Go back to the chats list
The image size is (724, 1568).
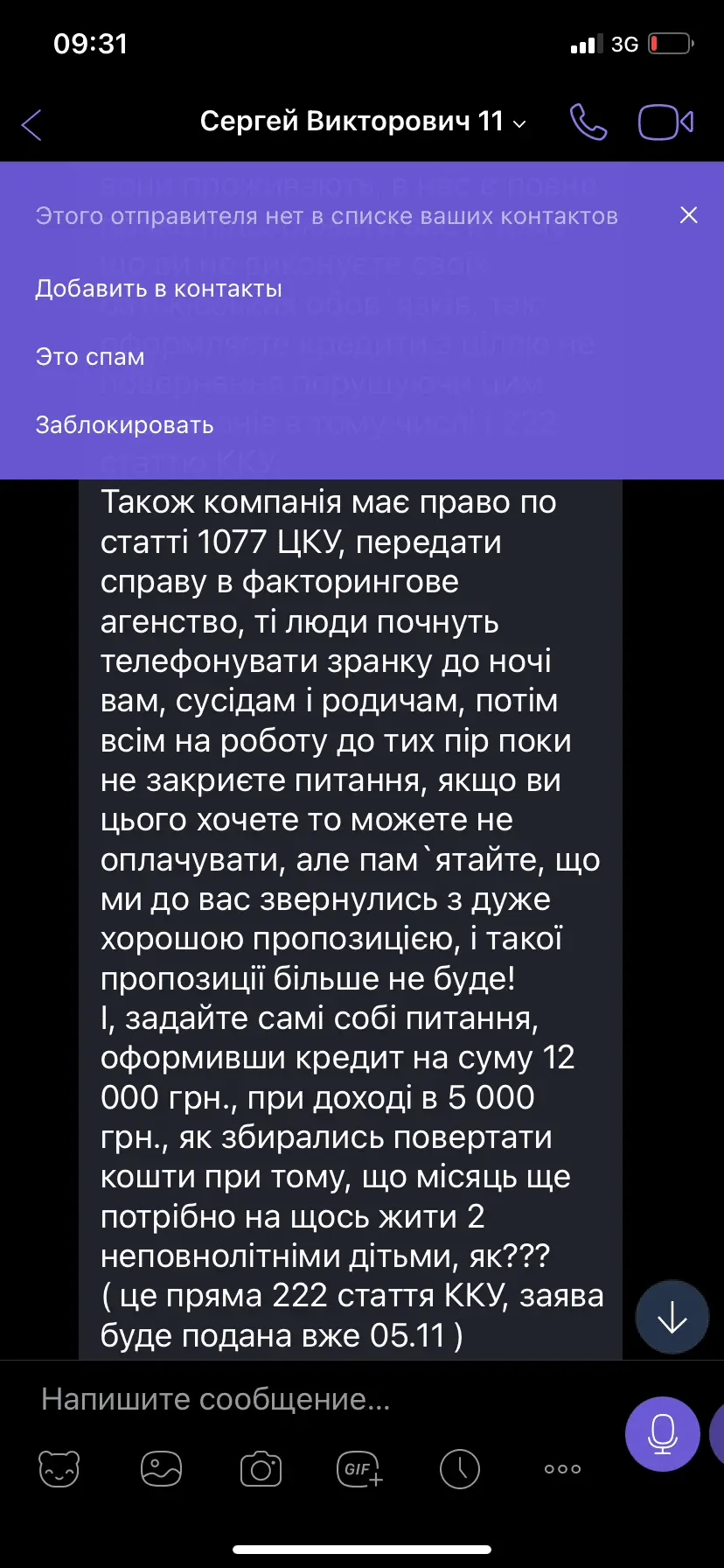coord(32,124)
